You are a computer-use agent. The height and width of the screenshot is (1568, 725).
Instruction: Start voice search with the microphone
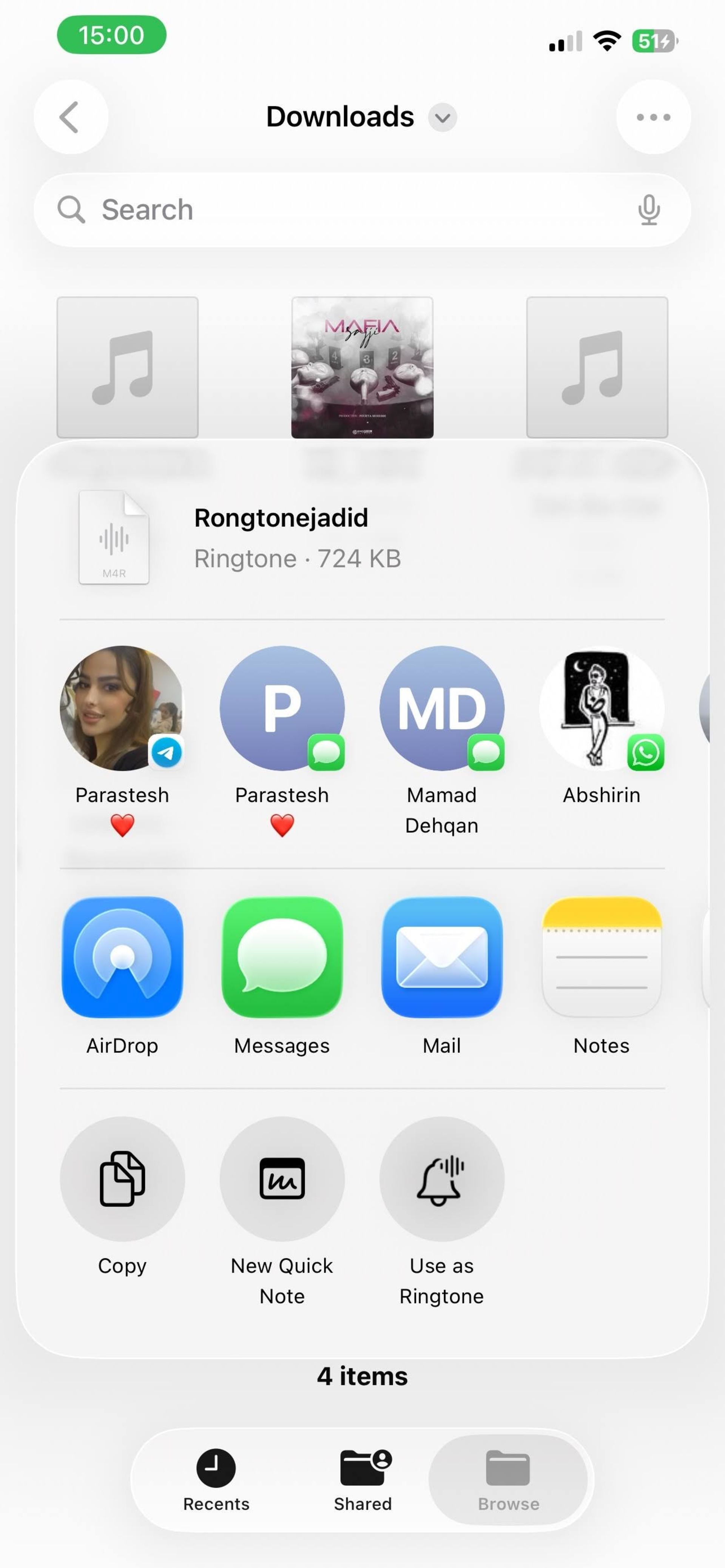[649, 210]
